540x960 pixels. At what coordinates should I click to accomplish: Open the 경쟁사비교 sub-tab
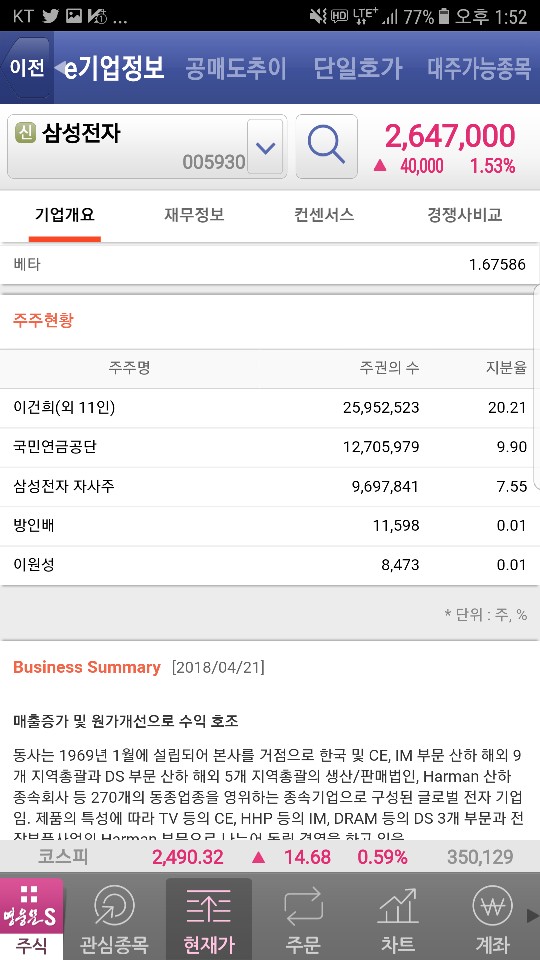click(465, 215)
